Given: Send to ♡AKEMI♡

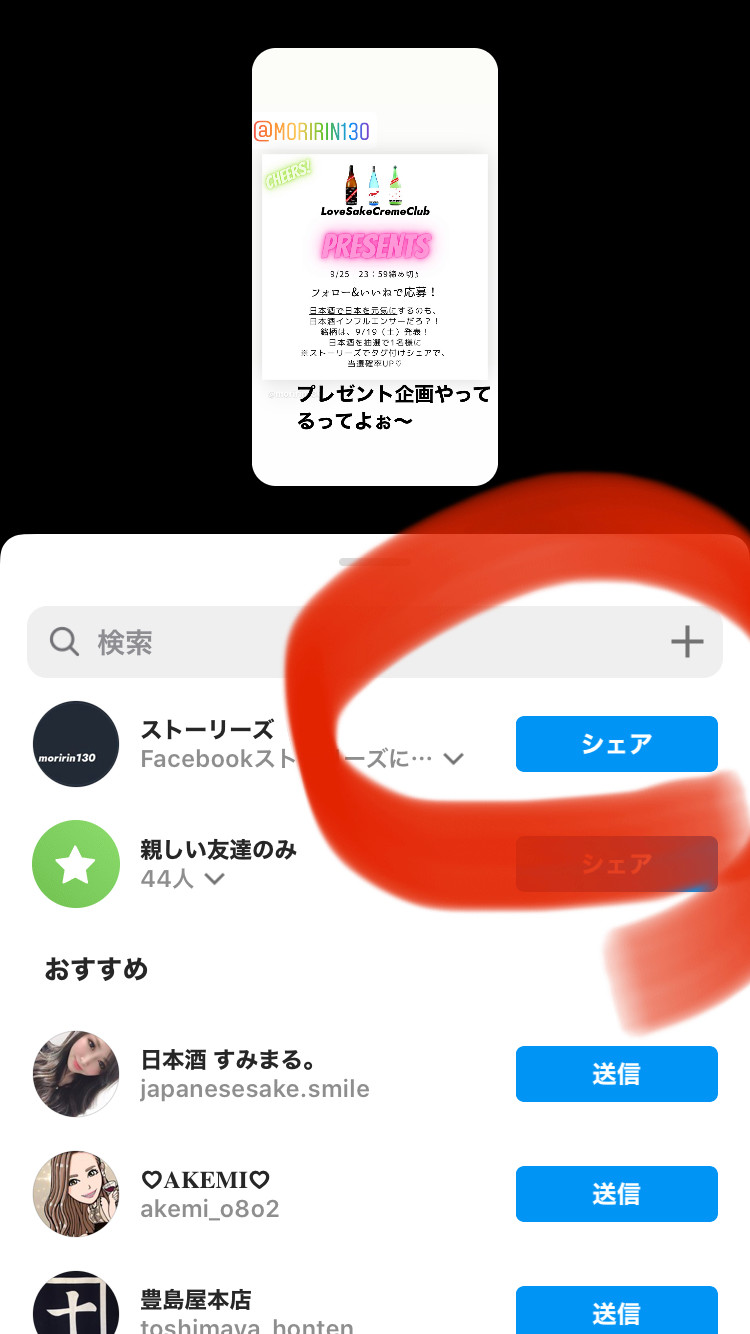Looking at the screenshot, I should [x=617, y=1194].
